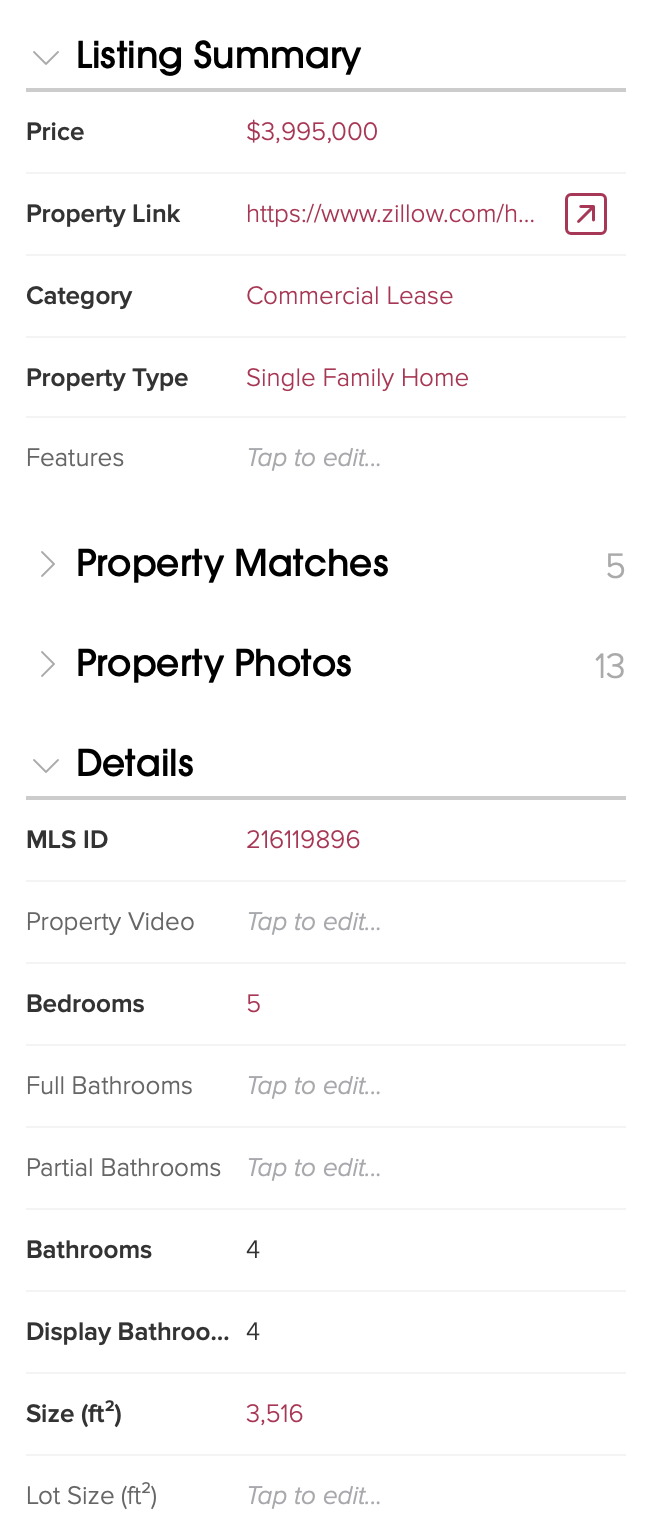Collapse the Details section
Screen dimensions: 660x1516
pos(46,765)
